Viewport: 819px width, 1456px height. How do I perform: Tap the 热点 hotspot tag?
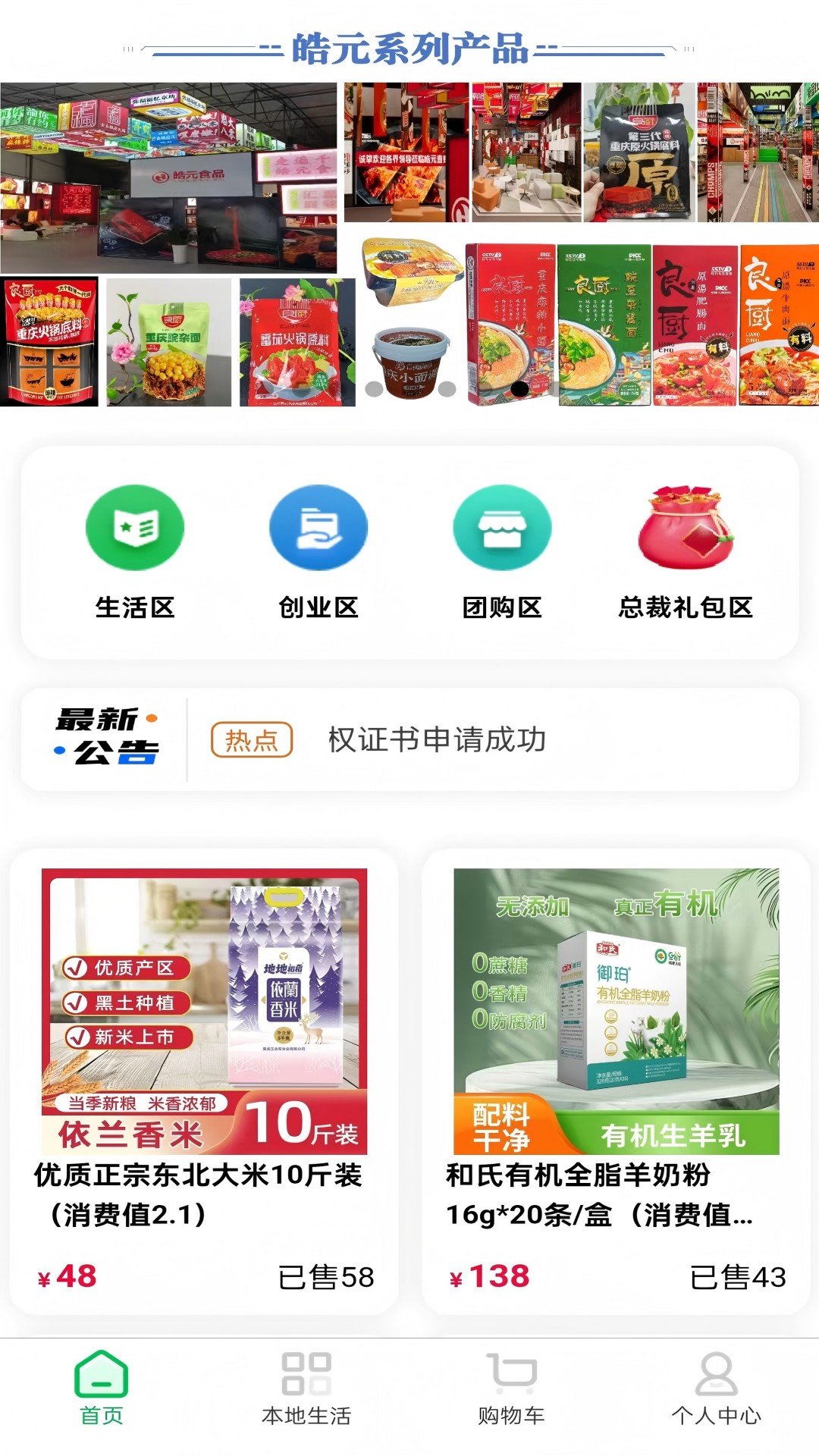click(253, 739)
